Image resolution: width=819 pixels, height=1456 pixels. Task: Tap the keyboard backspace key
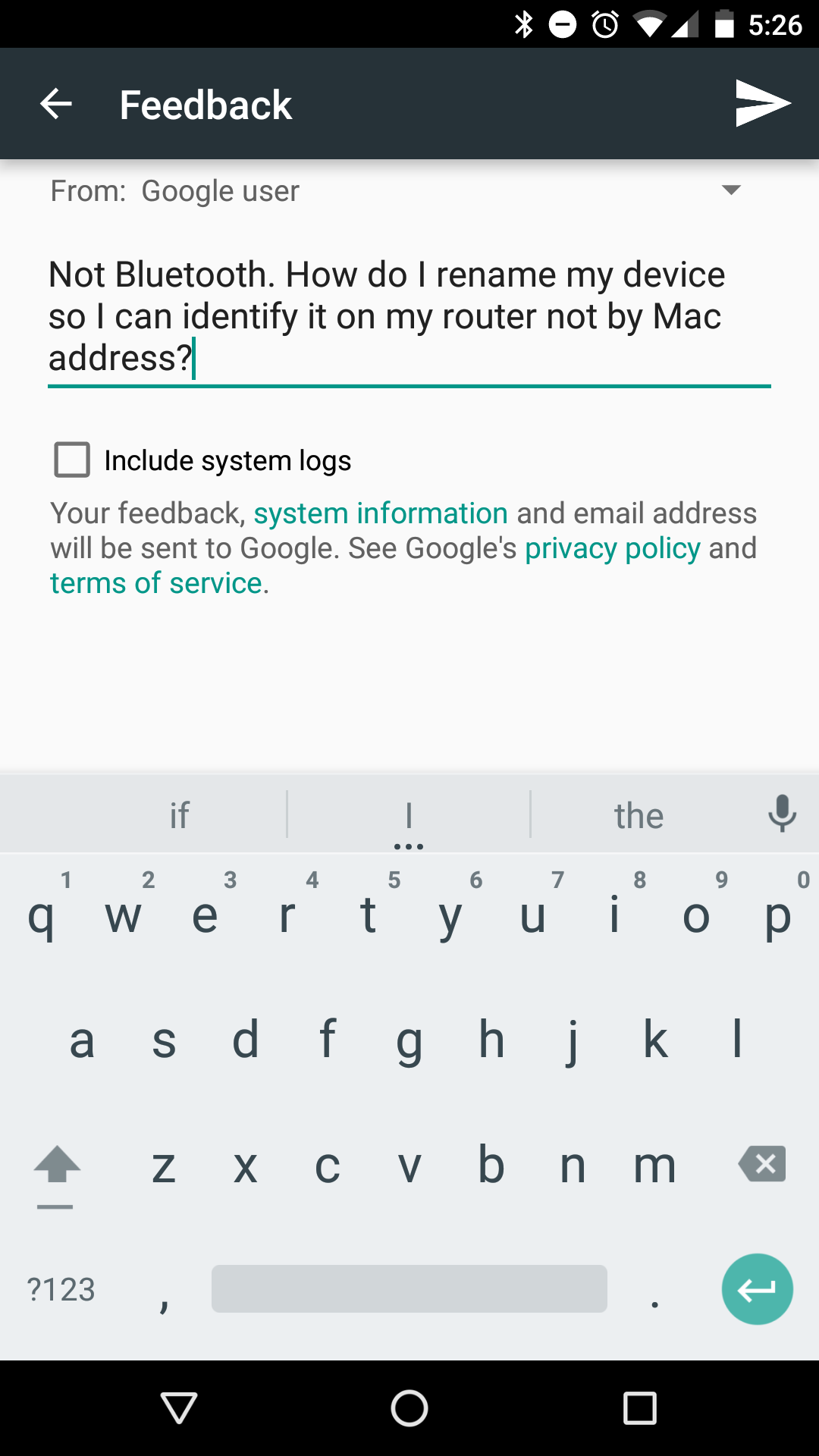pos(762,1164)
